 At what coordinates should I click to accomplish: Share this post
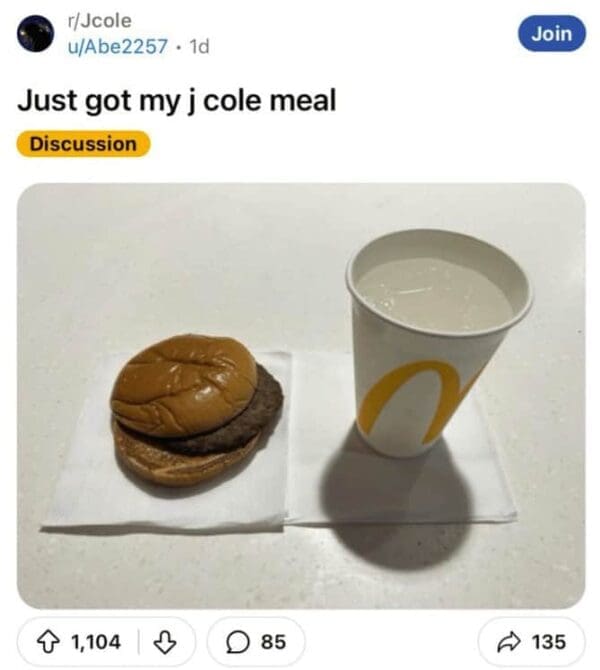[531, 642]
